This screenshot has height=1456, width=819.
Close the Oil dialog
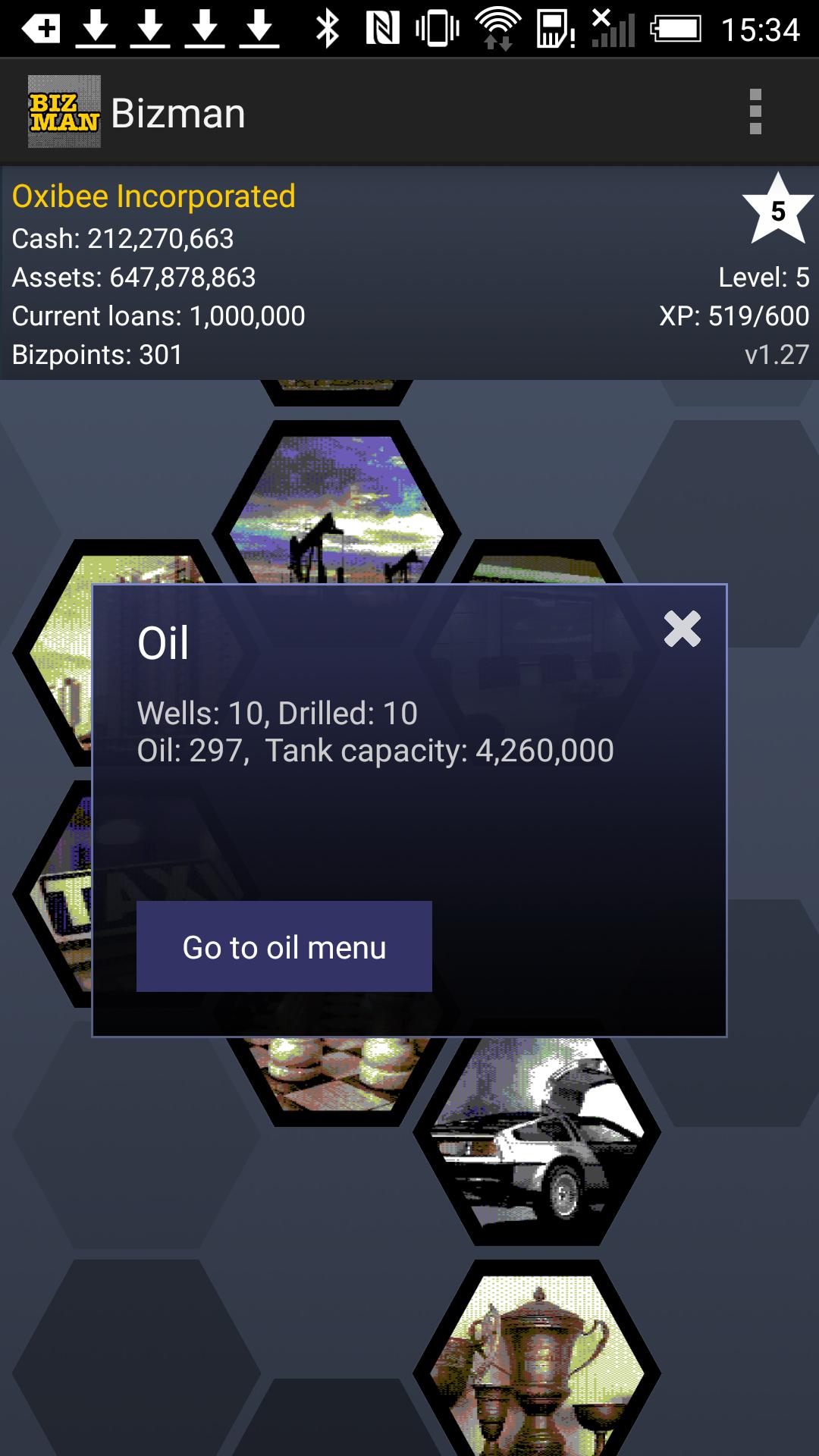click(x=682, y=629)
